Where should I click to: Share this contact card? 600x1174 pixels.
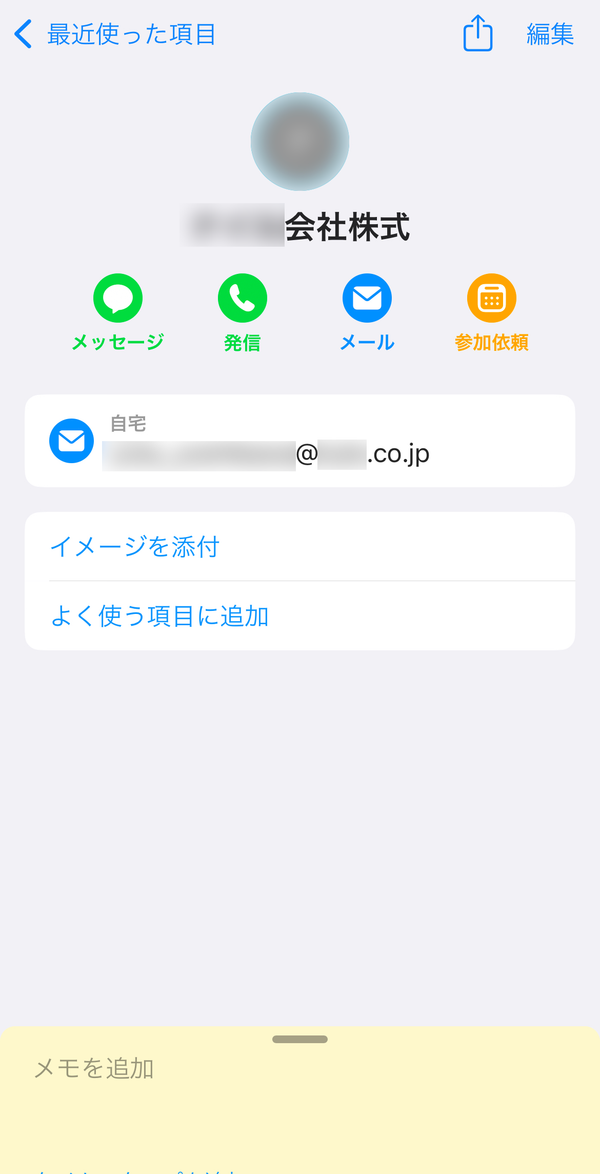click(x=478, y=34)
